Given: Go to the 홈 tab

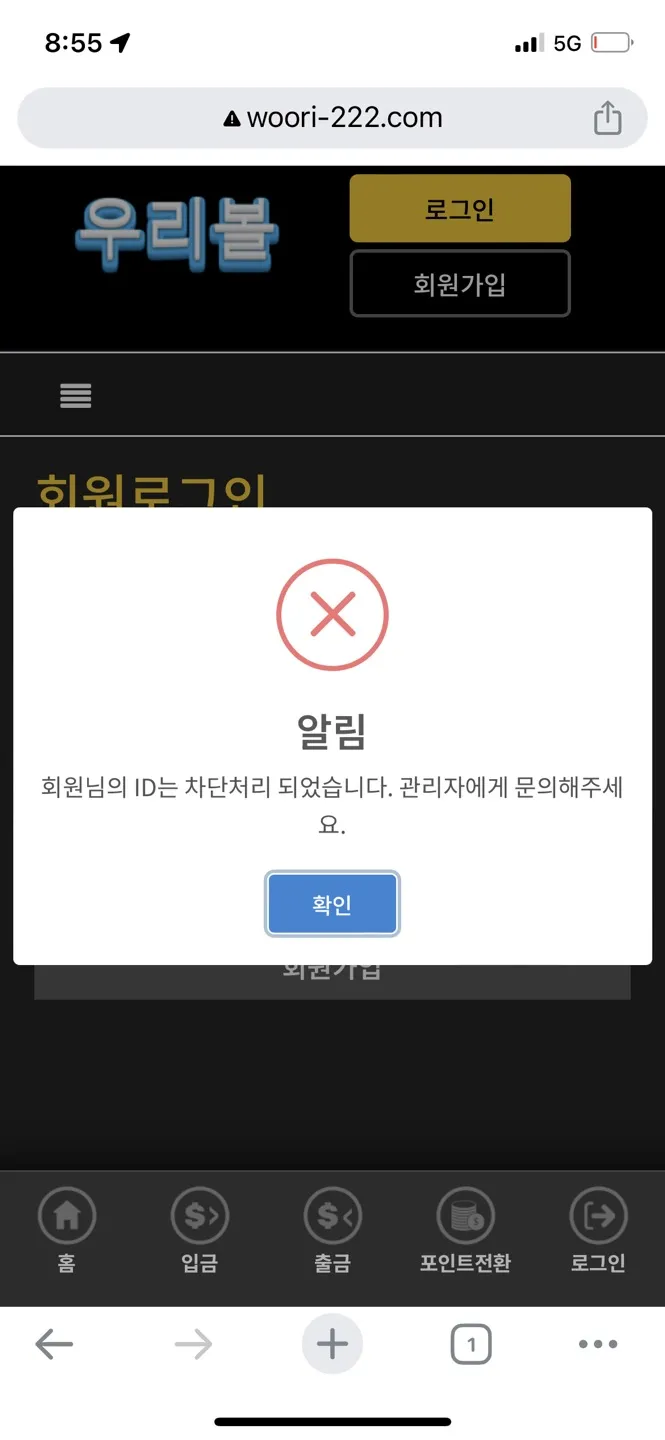Looking at the screenshot, I should click(66, 1231).
